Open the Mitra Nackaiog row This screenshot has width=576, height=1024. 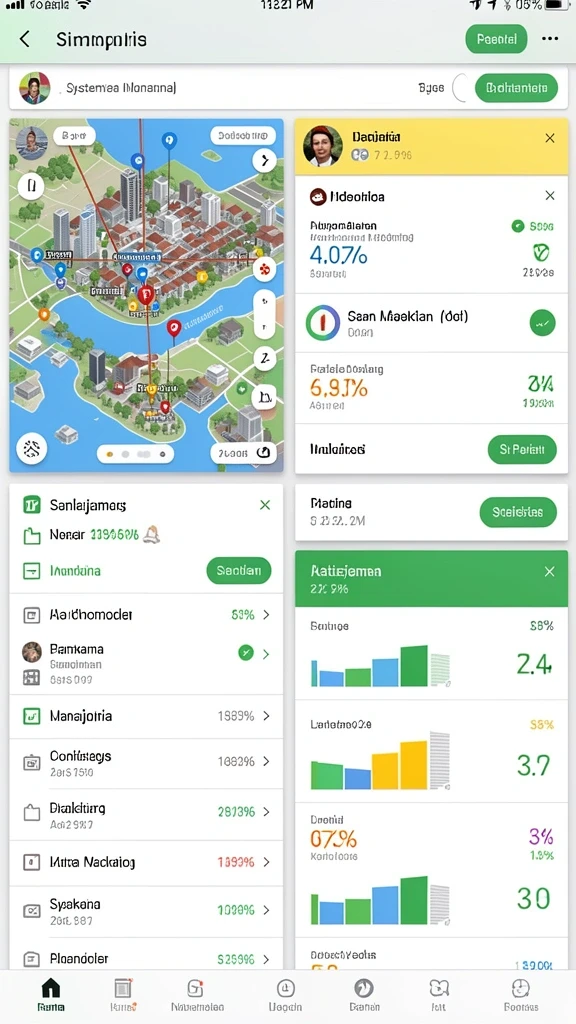[x=146, y=862]
